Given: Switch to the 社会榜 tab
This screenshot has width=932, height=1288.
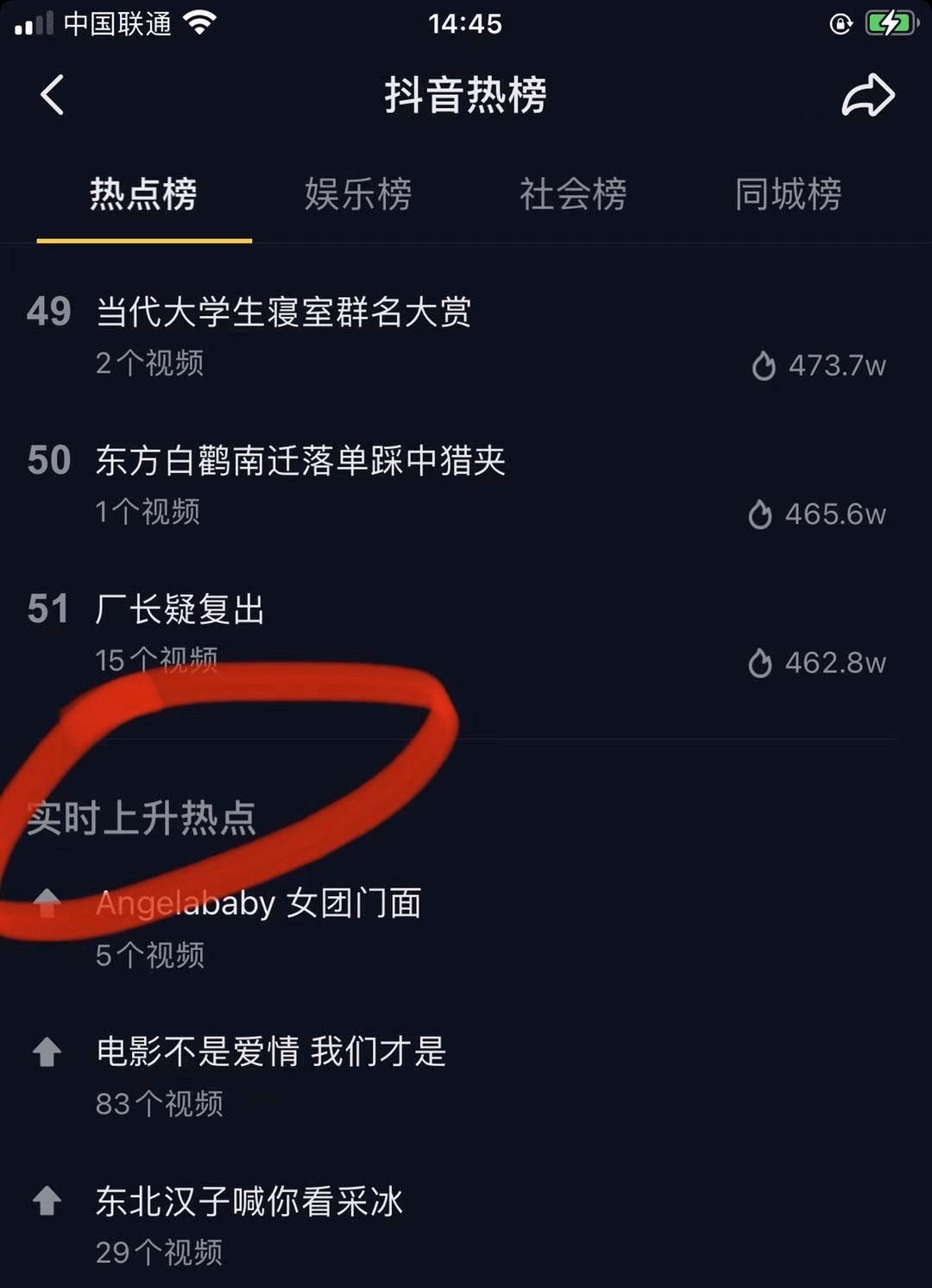Looking at the screenshot, I should 572,196.
